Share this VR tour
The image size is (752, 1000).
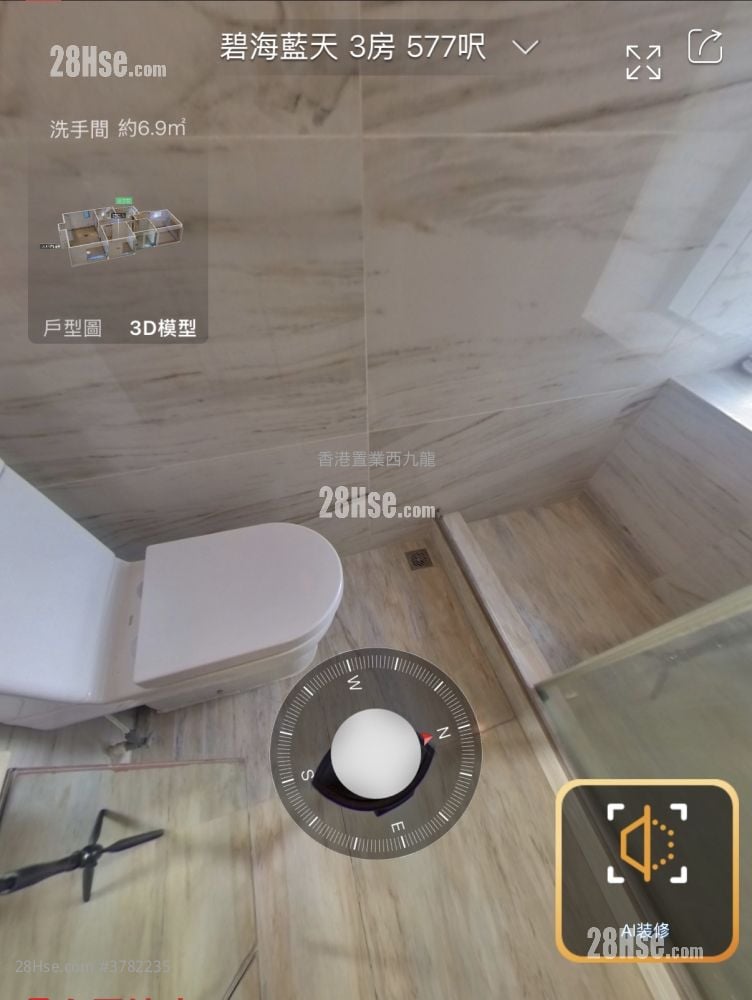(x=705, y=46)
